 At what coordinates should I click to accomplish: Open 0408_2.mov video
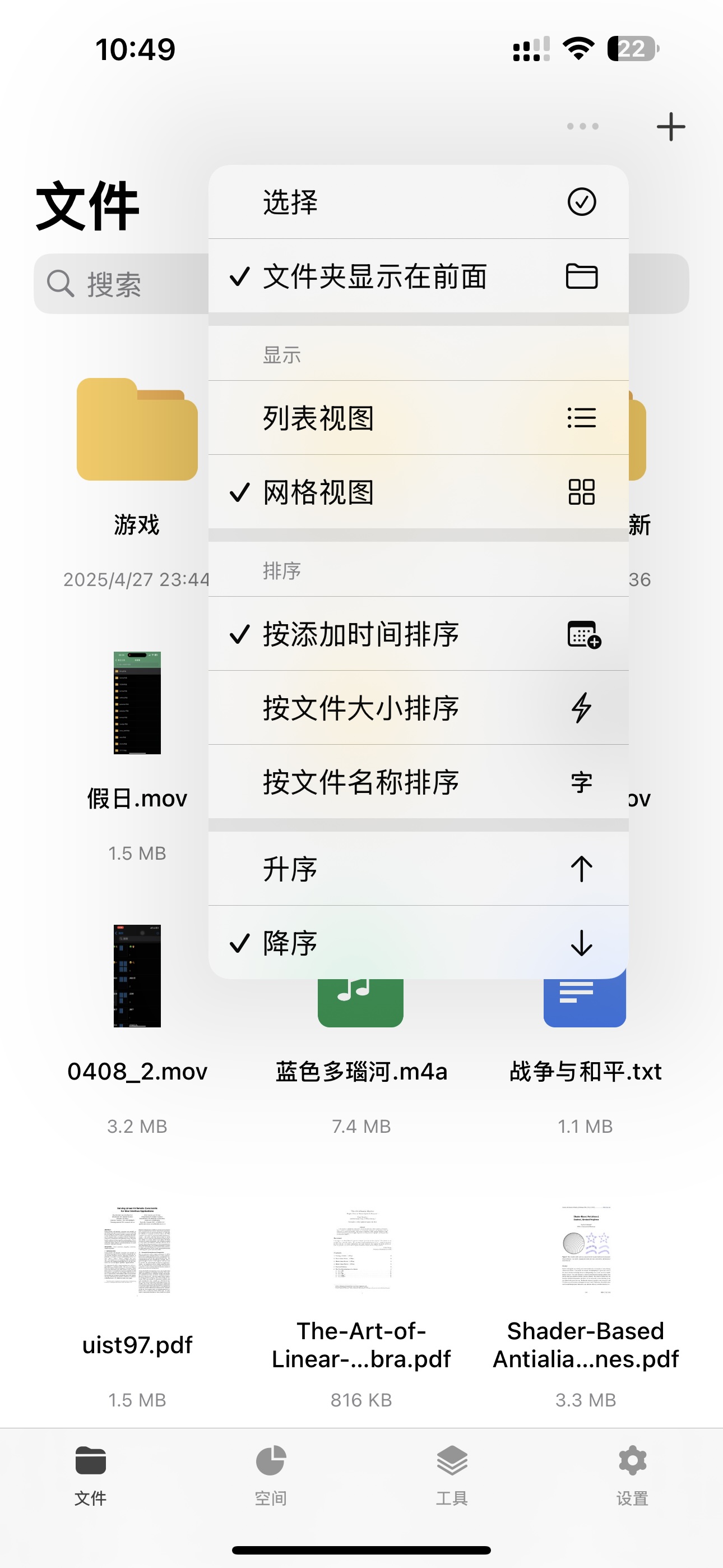coord(137,976)
